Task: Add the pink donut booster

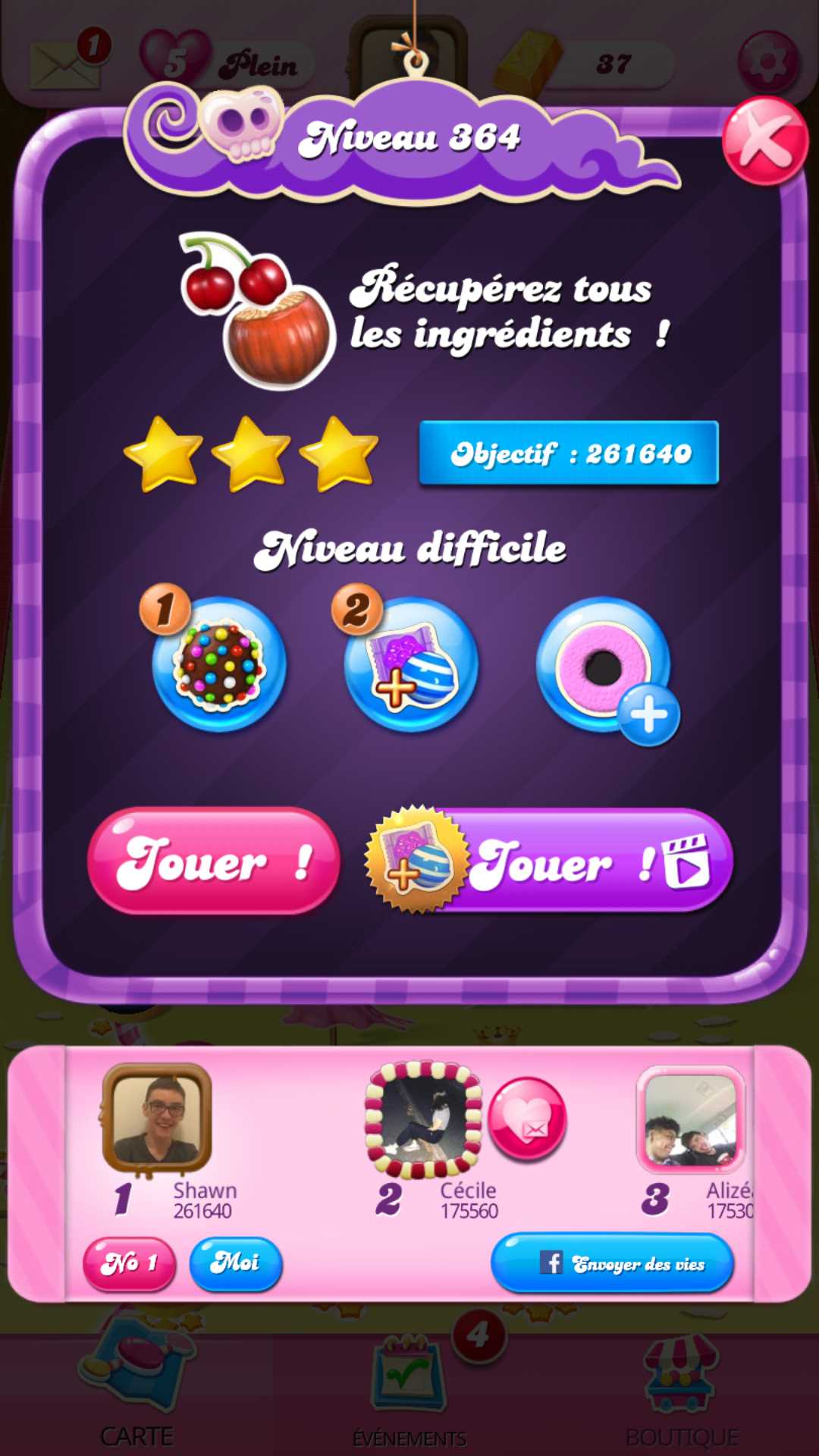Action: coord(604,666)
